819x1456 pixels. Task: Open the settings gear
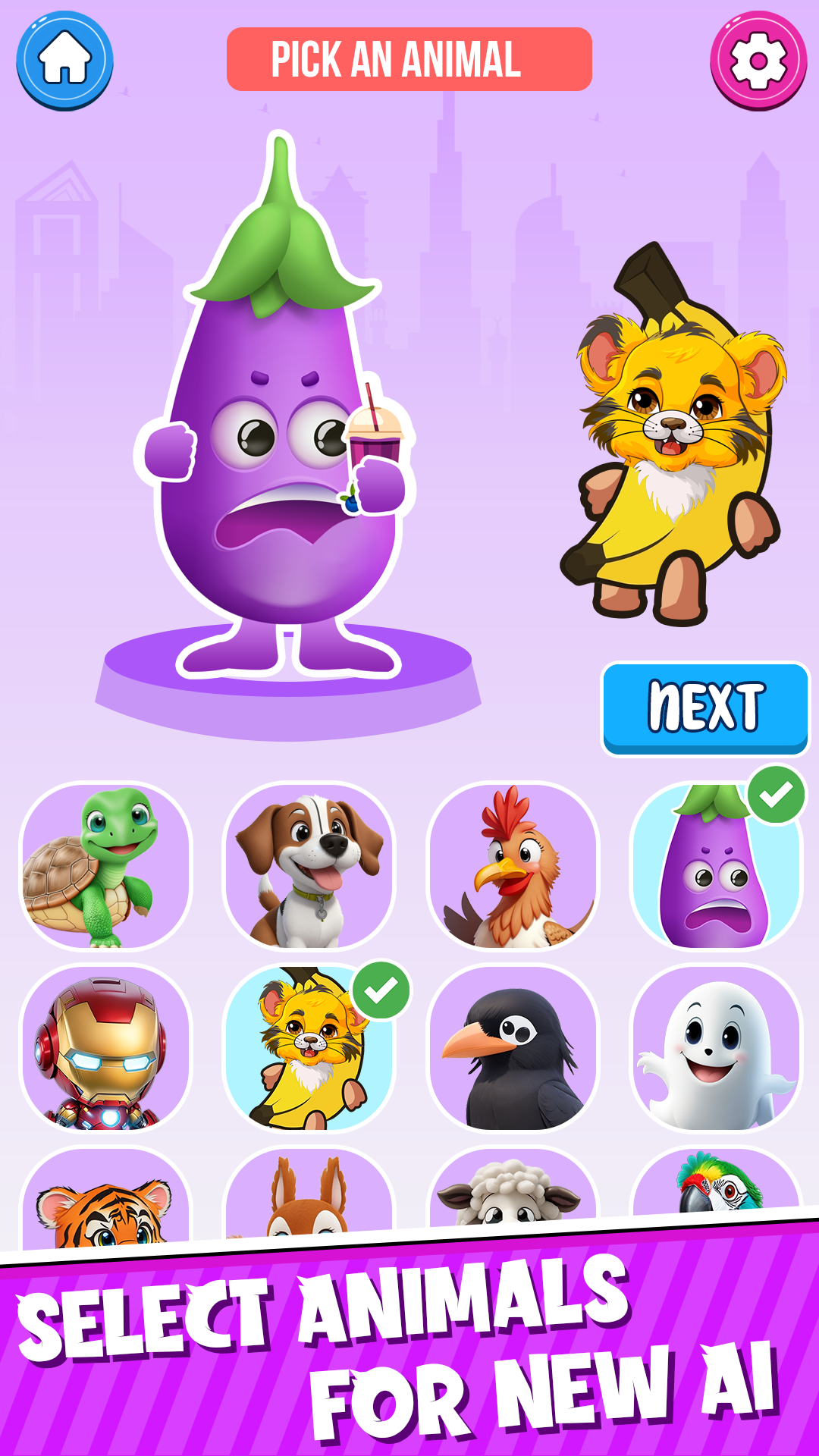tap(758, 61)
